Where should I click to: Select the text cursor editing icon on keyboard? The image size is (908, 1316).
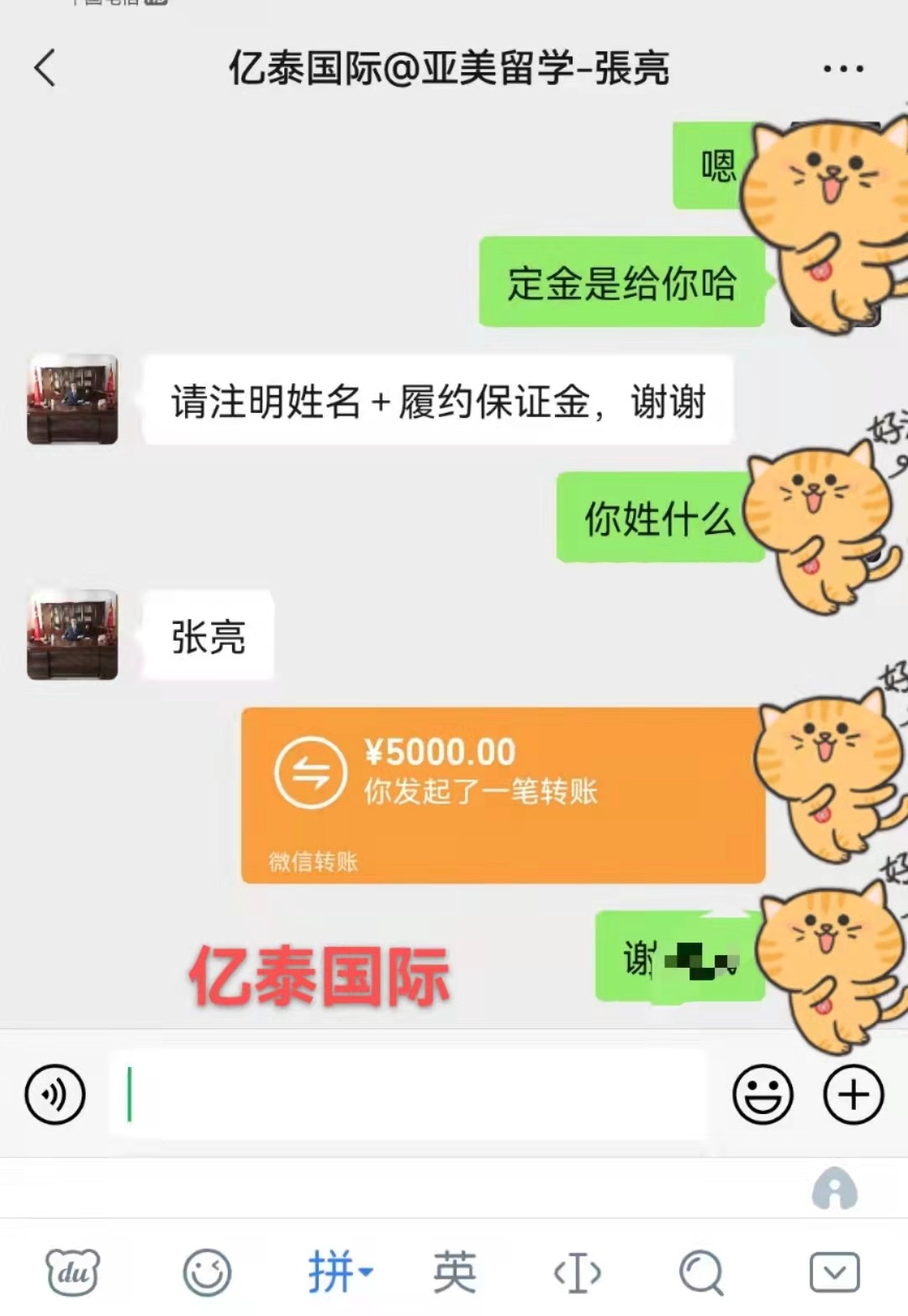coord(578,1272)
